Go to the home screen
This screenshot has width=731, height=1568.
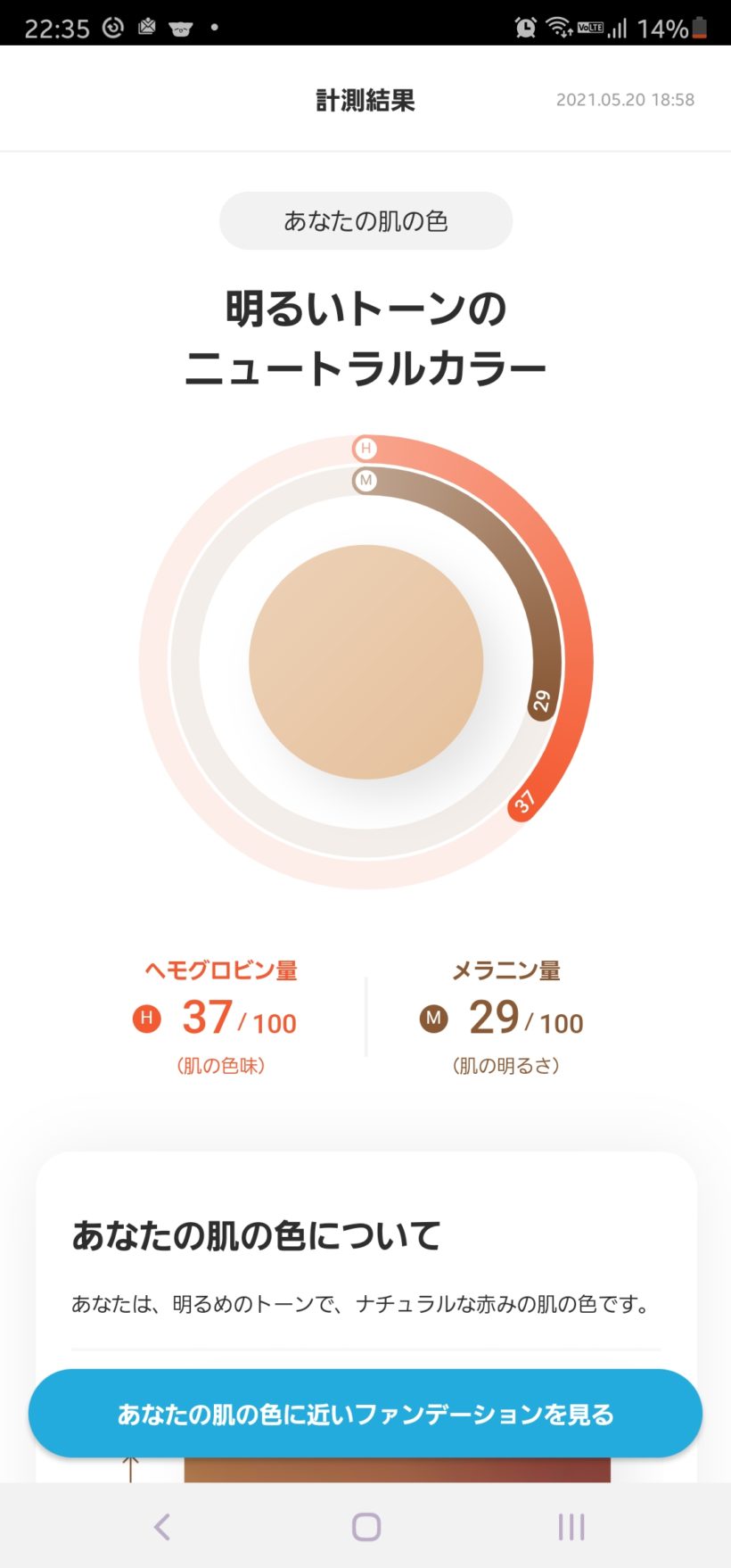[365, 1527]
